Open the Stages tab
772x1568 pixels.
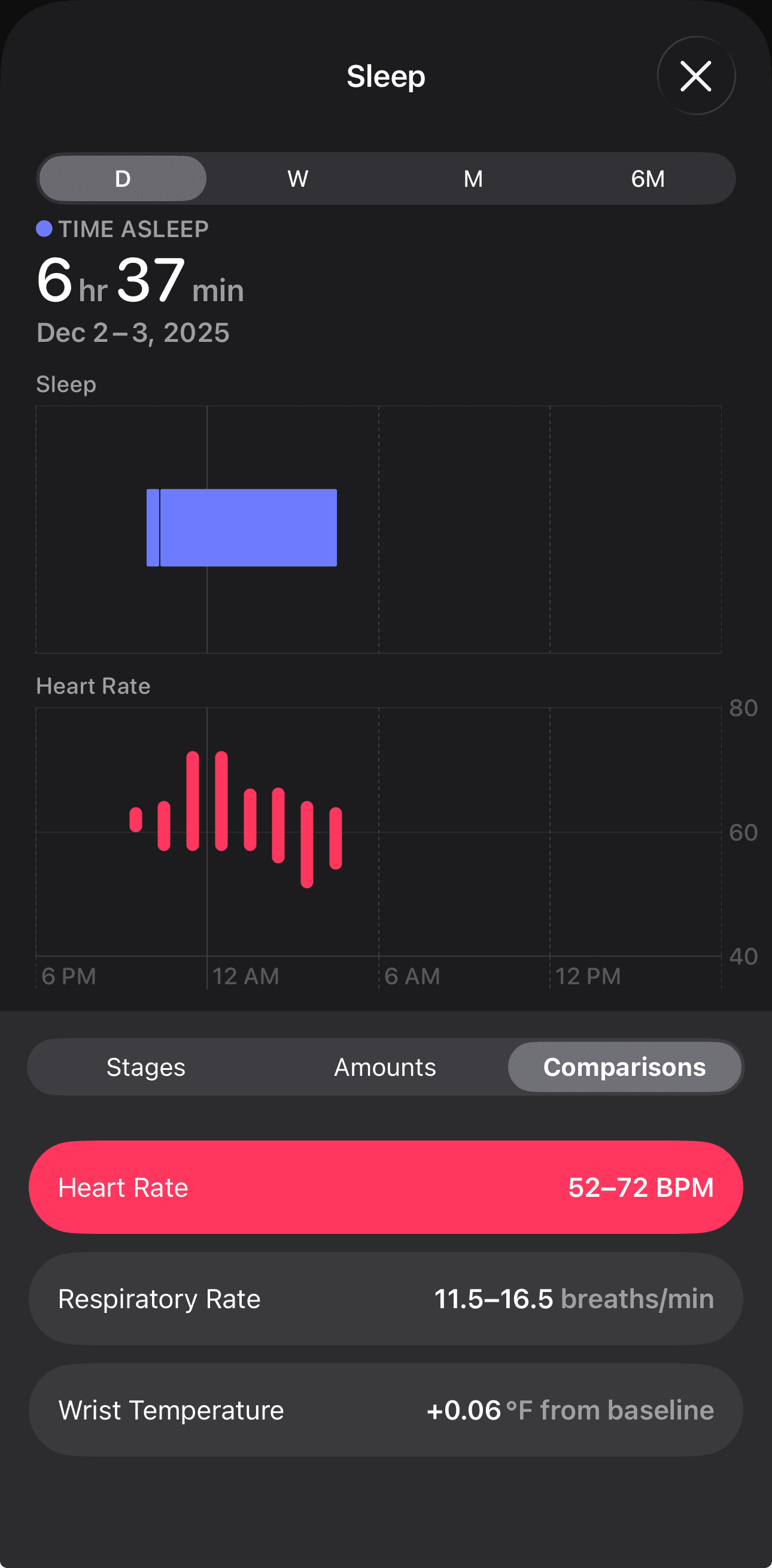click(x=146, y=1066)
